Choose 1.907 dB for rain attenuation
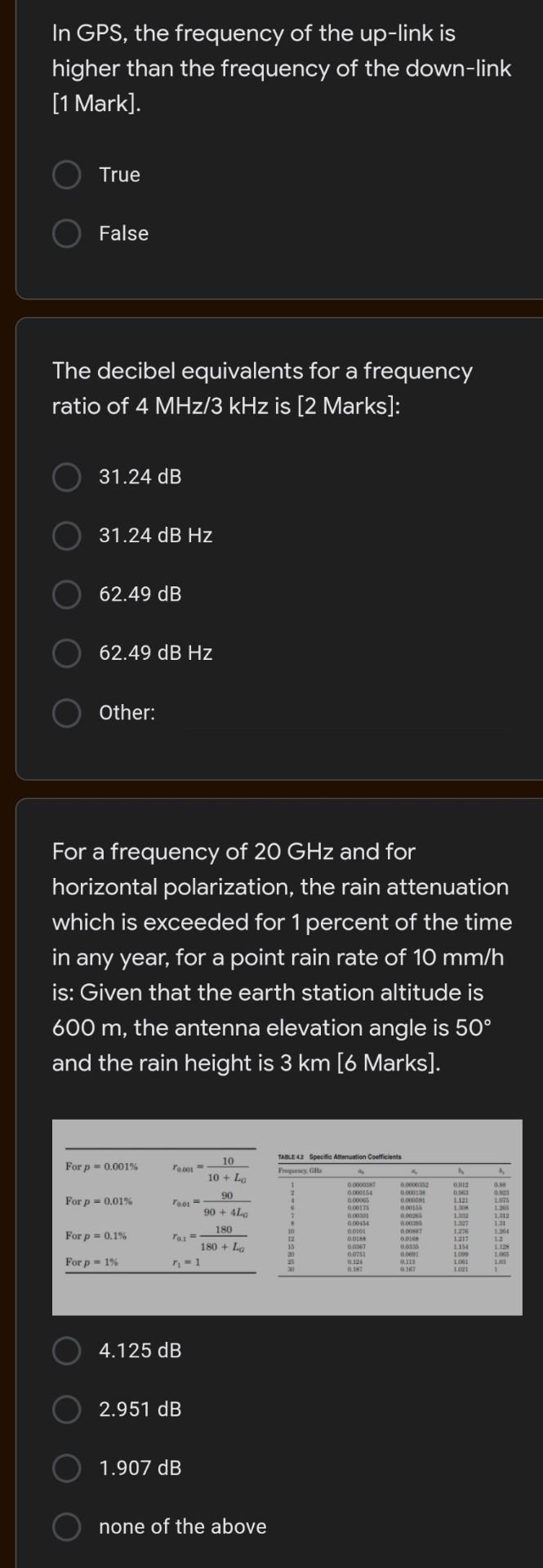 click(x=67, y=1468)
